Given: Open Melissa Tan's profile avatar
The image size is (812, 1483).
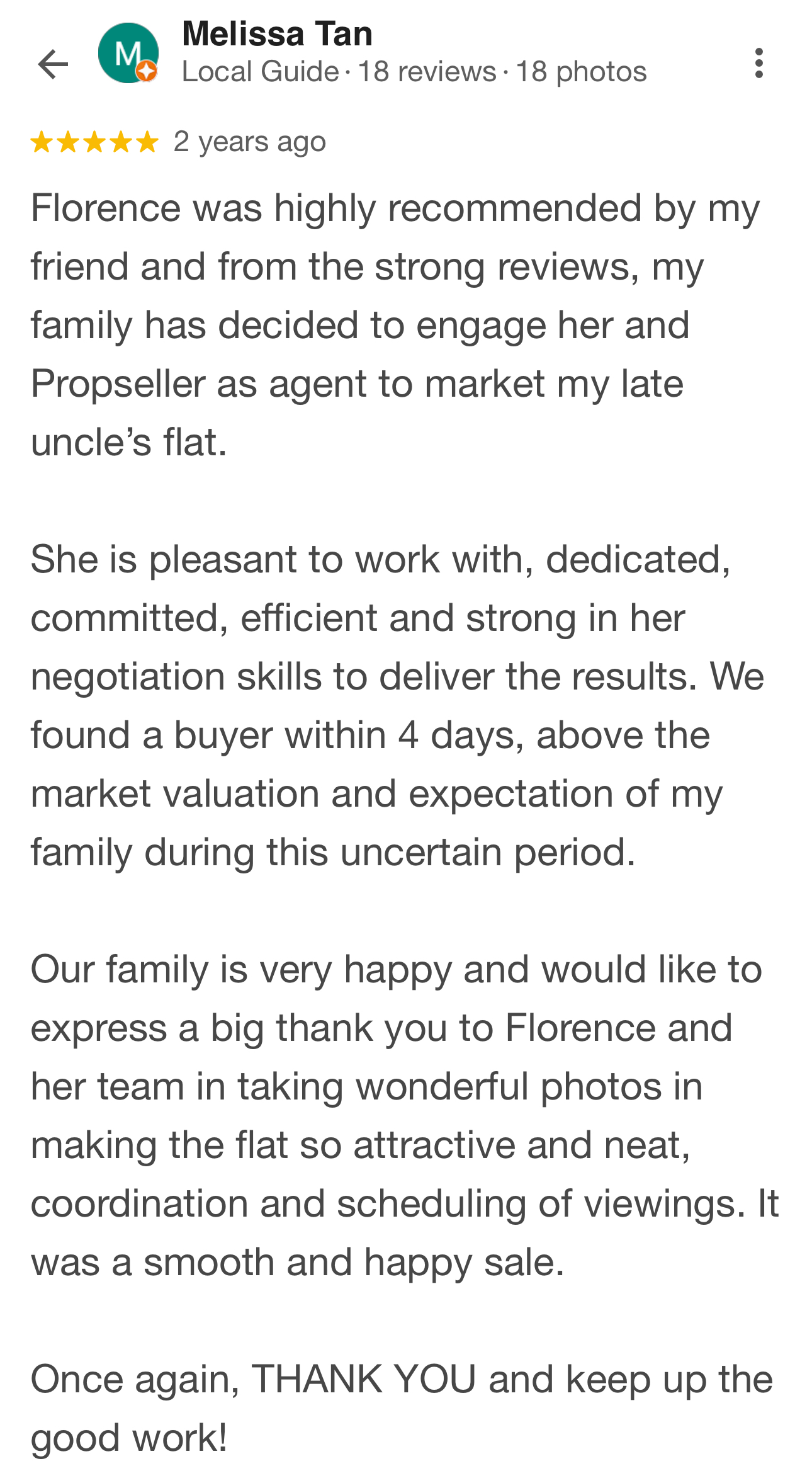Looking at the screenshot, I should (128, 54).
